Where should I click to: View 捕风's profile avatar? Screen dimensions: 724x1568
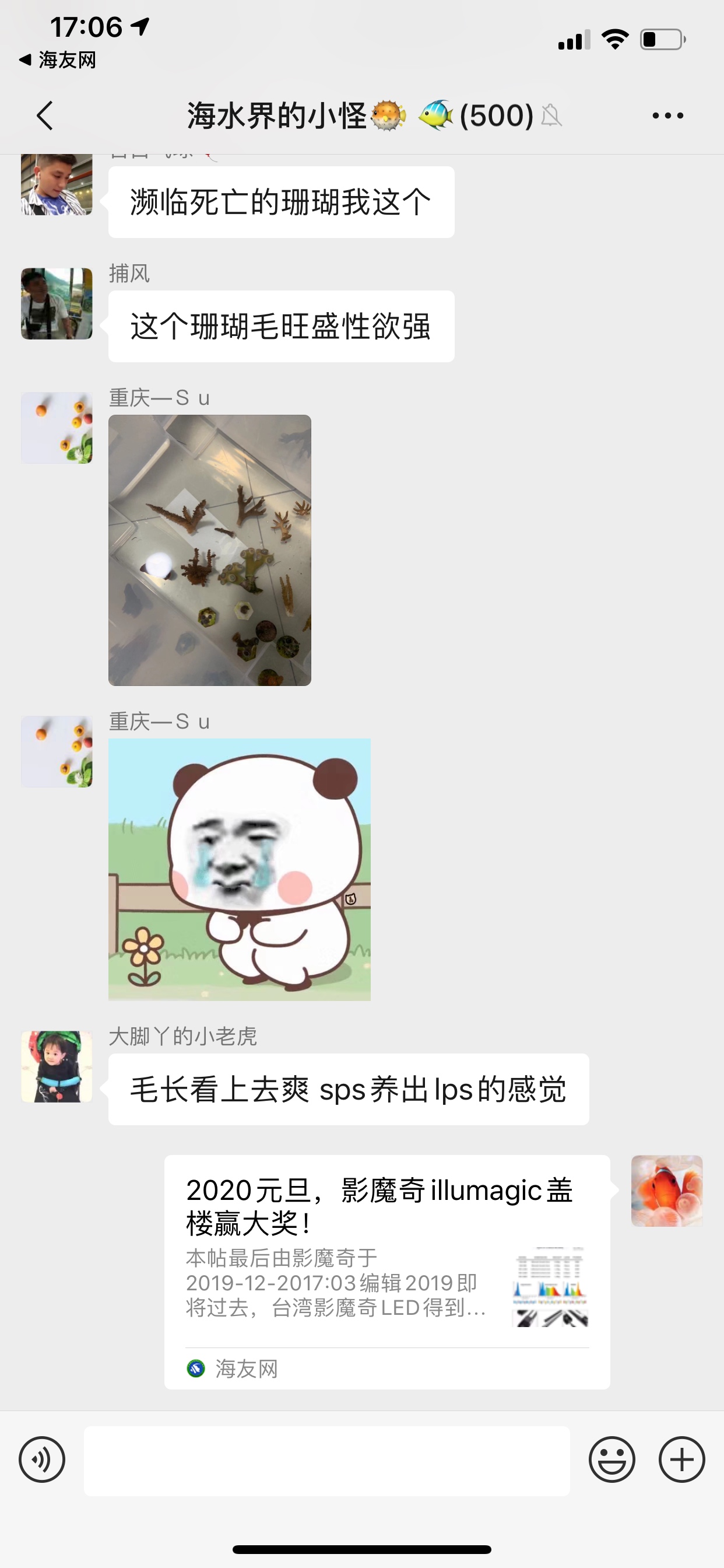click(x=57, y=304)
